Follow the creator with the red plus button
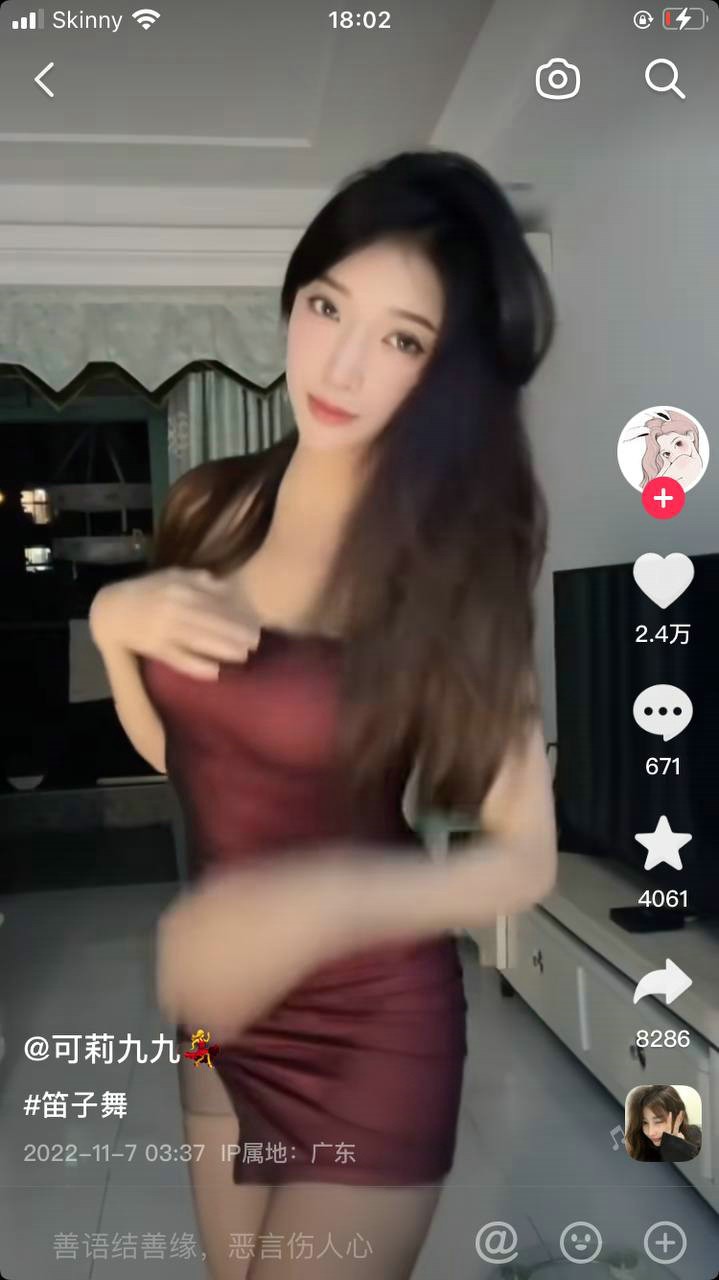The height and width of the screenshot is (1280, 719). click(x=663, y=498)
